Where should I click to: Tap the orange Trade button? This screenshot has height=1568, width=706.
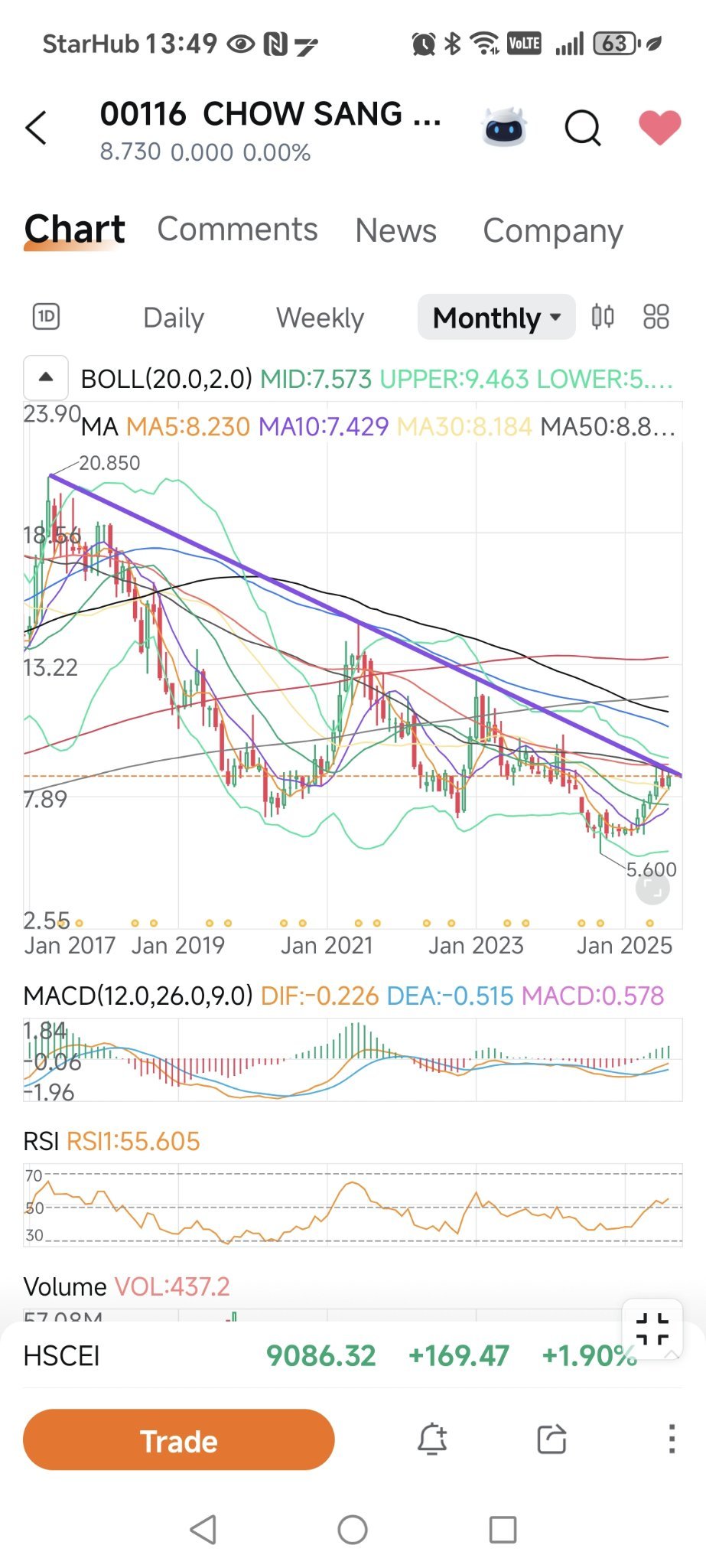tap(179, 1440)
